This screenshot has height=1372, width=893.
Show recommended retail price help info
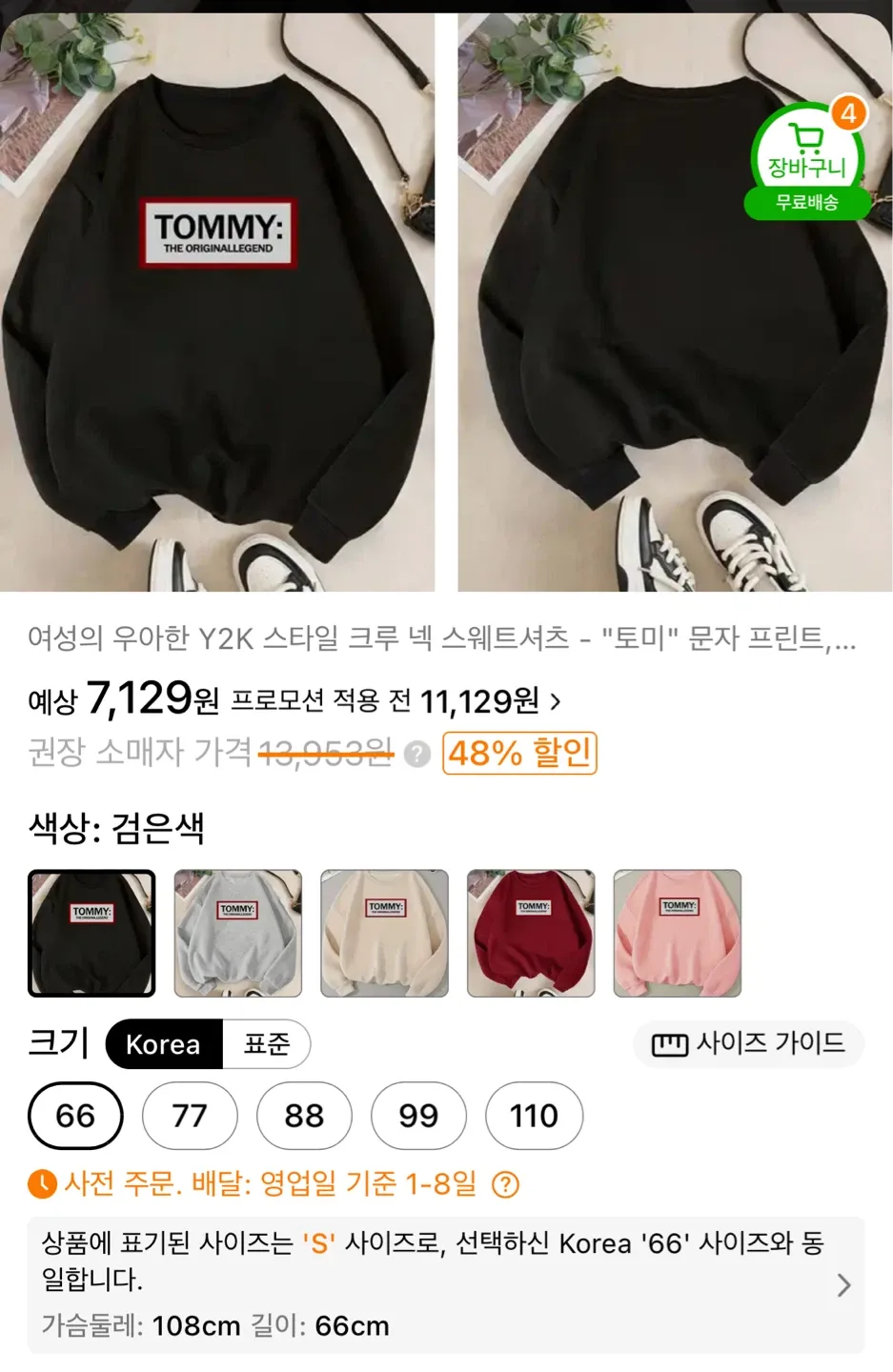416,755
